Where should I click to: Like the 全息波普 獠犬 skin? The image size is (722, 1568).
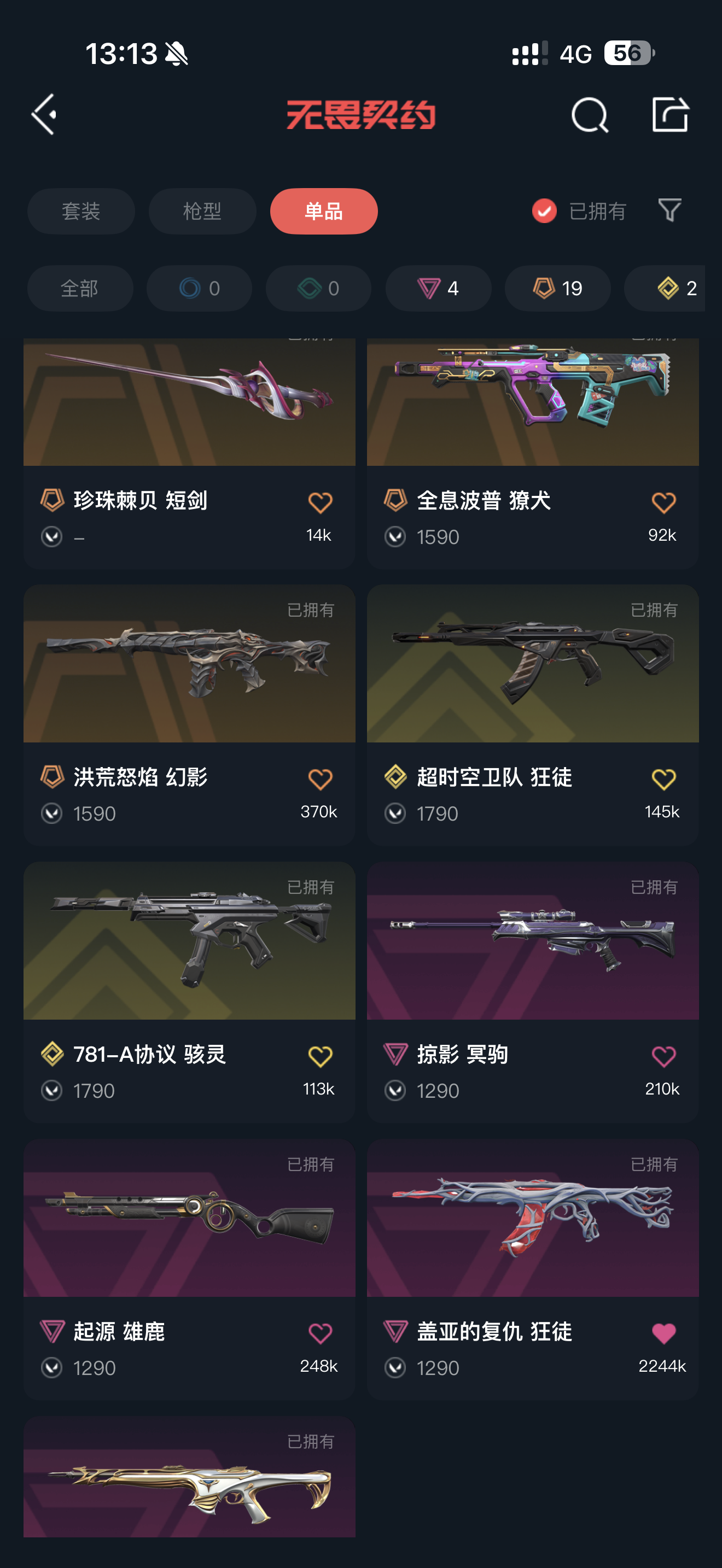[663, 502]
